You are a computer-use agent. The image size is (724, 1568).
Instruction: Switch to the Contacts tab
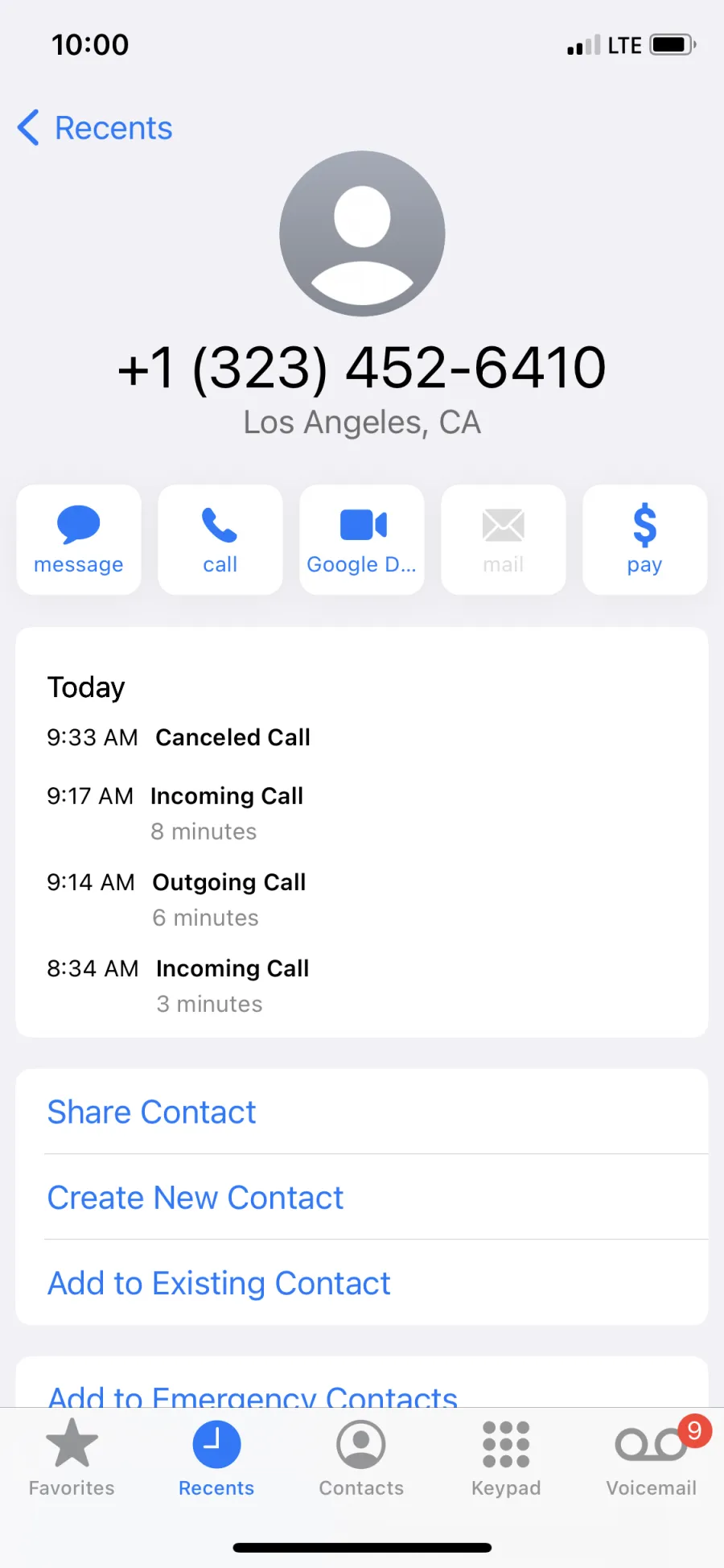coord(361,1459)
